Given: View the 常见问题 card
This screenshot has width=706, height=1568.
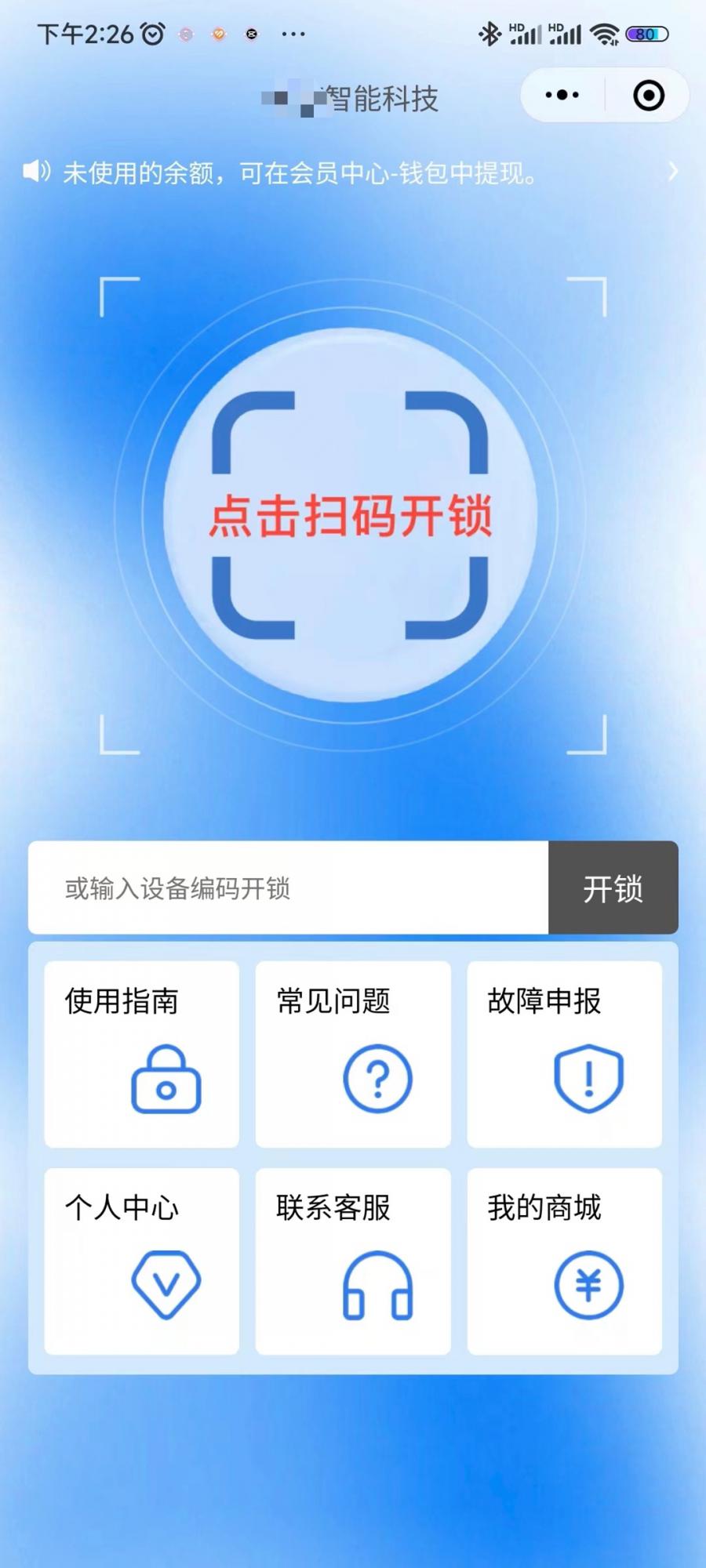Looking at the screenshot, I should tap(353, 1054).
